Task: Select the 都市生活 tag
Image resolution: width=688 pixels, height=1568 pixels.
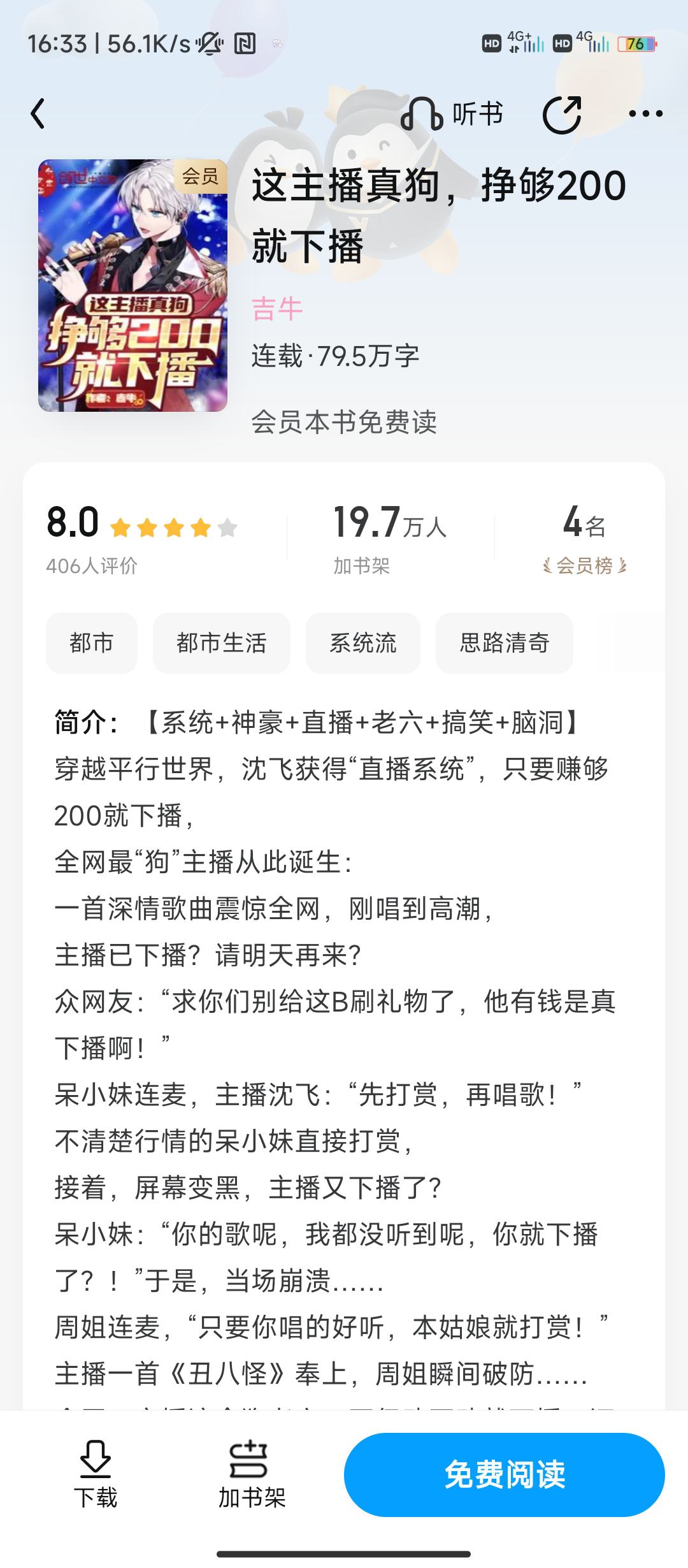Action: point(221,642)
